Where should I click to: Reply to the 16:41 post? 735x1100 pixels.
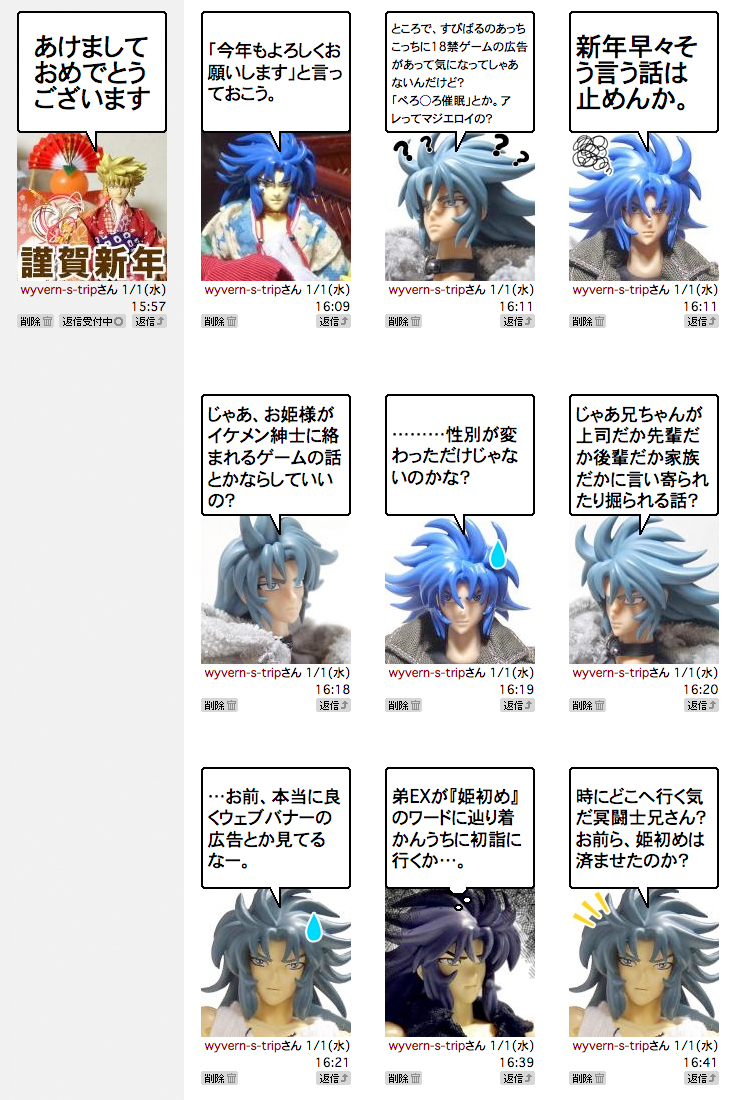702,1078
